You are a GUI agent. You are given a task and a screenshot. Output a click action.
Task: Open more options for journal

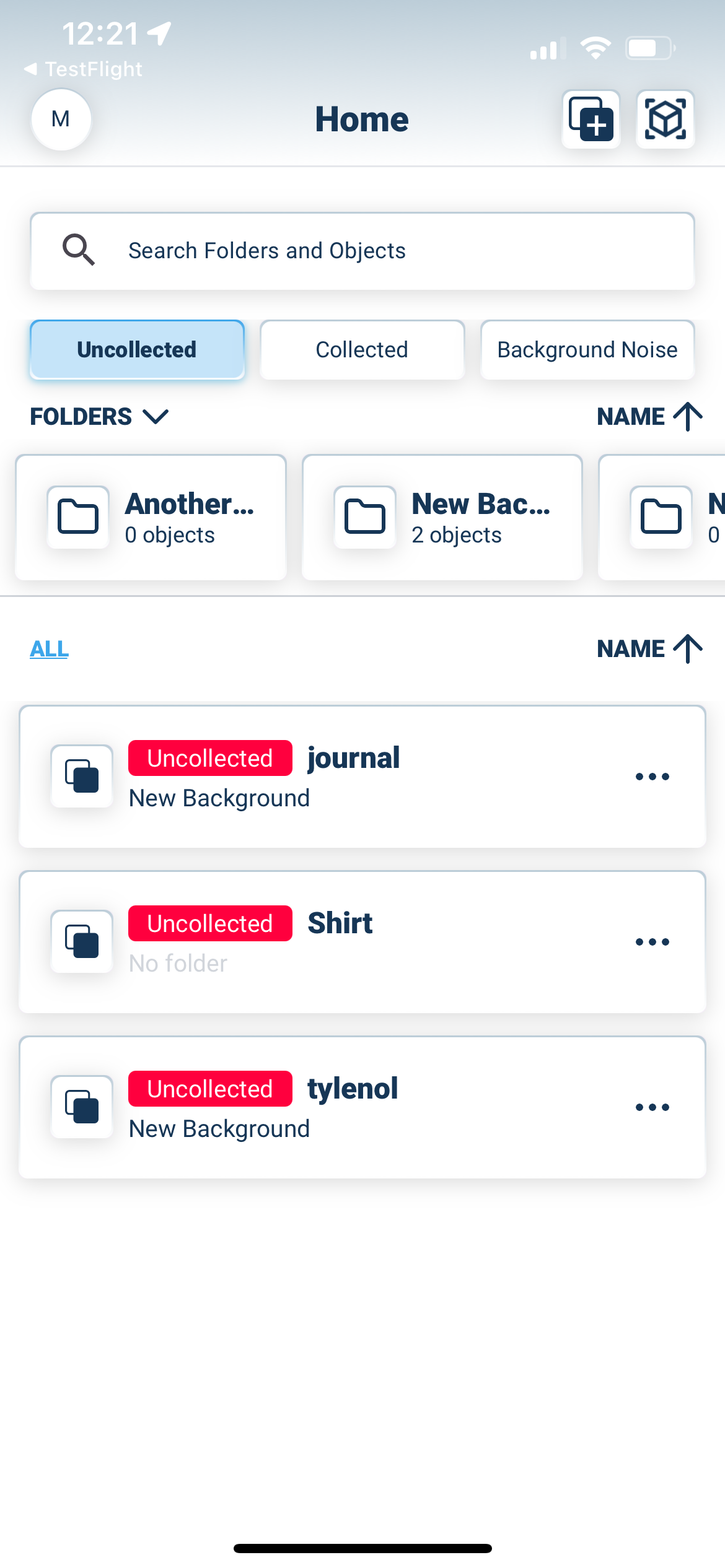coord(652,777)
